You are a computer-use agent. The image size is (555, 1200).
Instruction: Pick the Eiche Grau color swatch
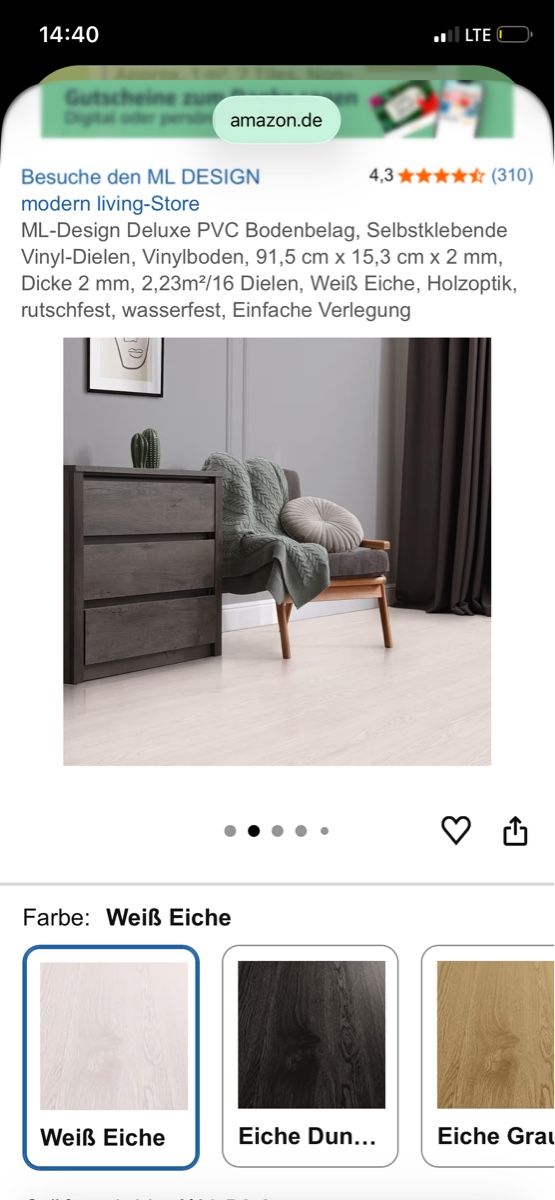[490, 1057]
